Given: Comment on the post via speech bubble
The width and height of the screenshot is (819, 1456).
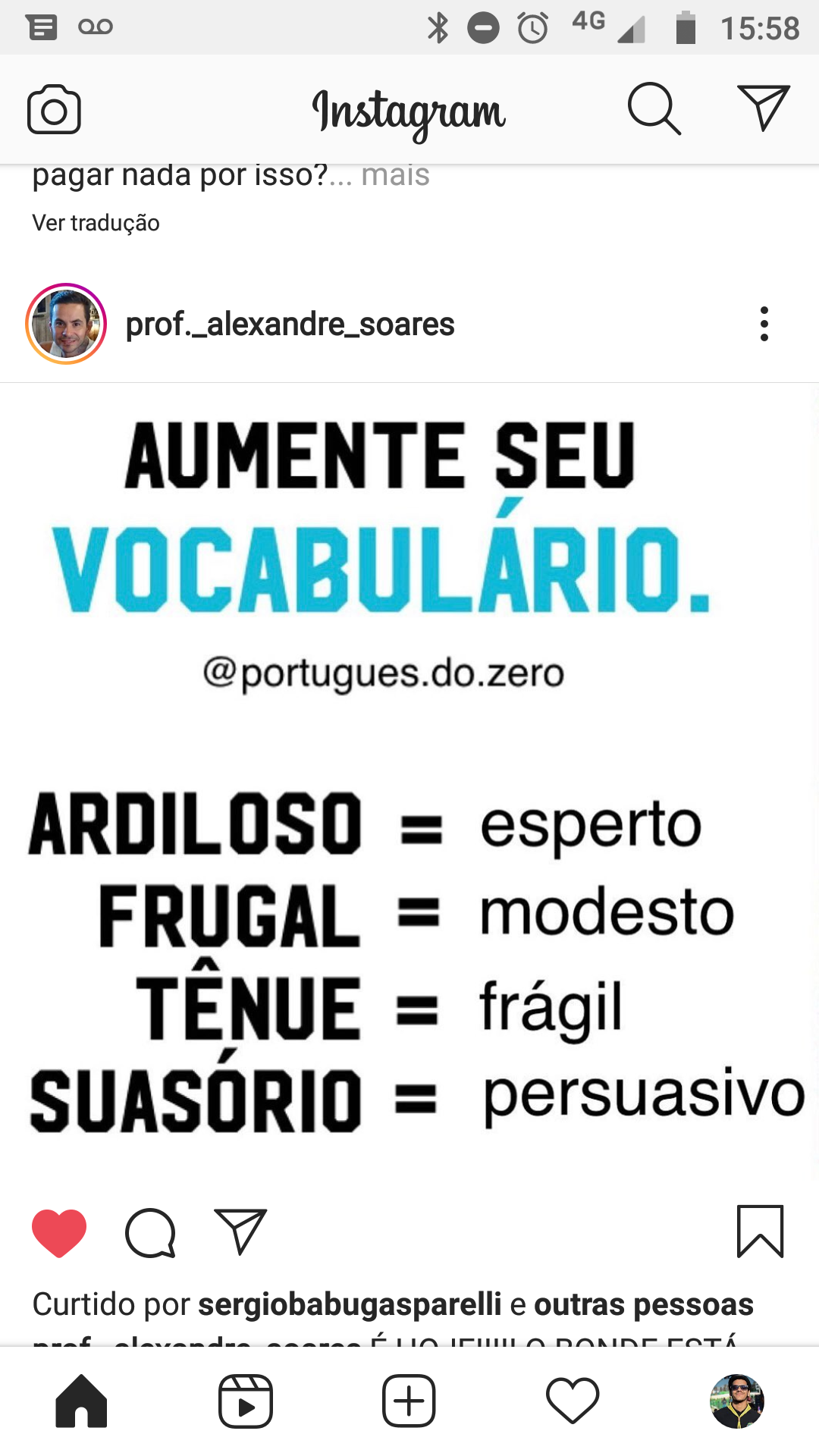Looking at the screenshot, I should click(150, 1232).
